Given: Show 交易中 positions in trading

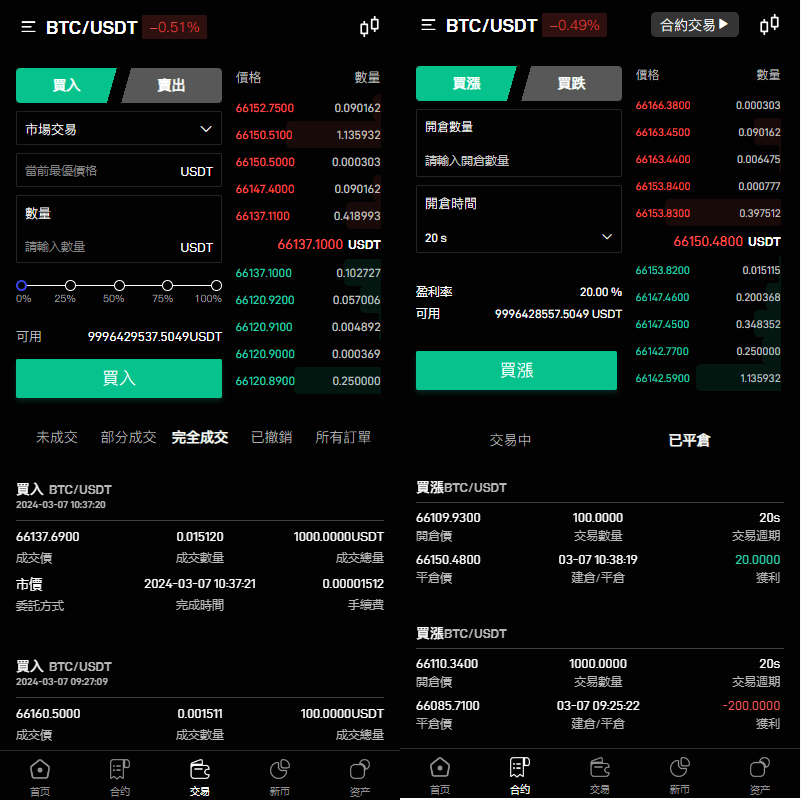Looking at the screenshot, I should point(510,440).
